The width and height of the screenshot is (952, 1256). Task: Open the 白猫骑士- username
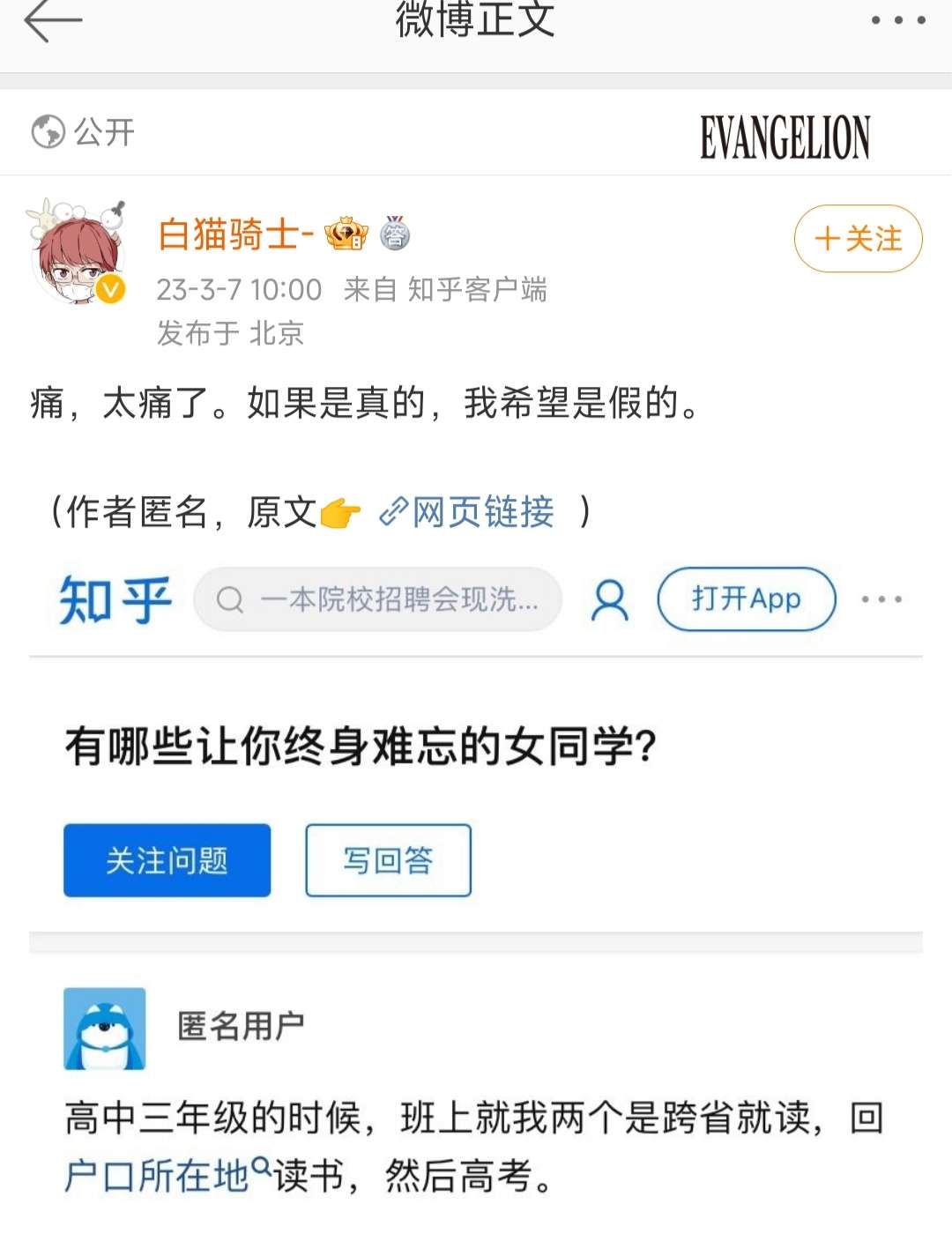click(x=235, y=235)
